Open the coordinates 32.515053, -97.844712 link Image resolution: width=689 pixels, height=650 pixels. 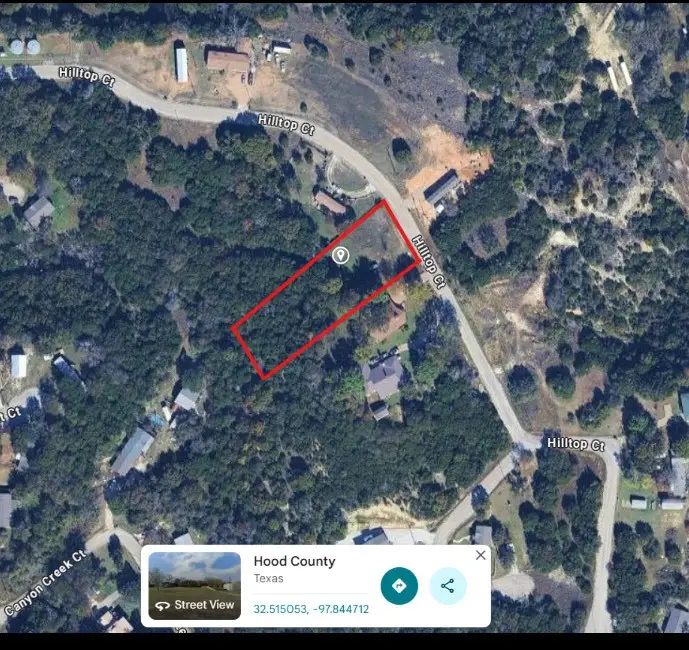point(311,609)
